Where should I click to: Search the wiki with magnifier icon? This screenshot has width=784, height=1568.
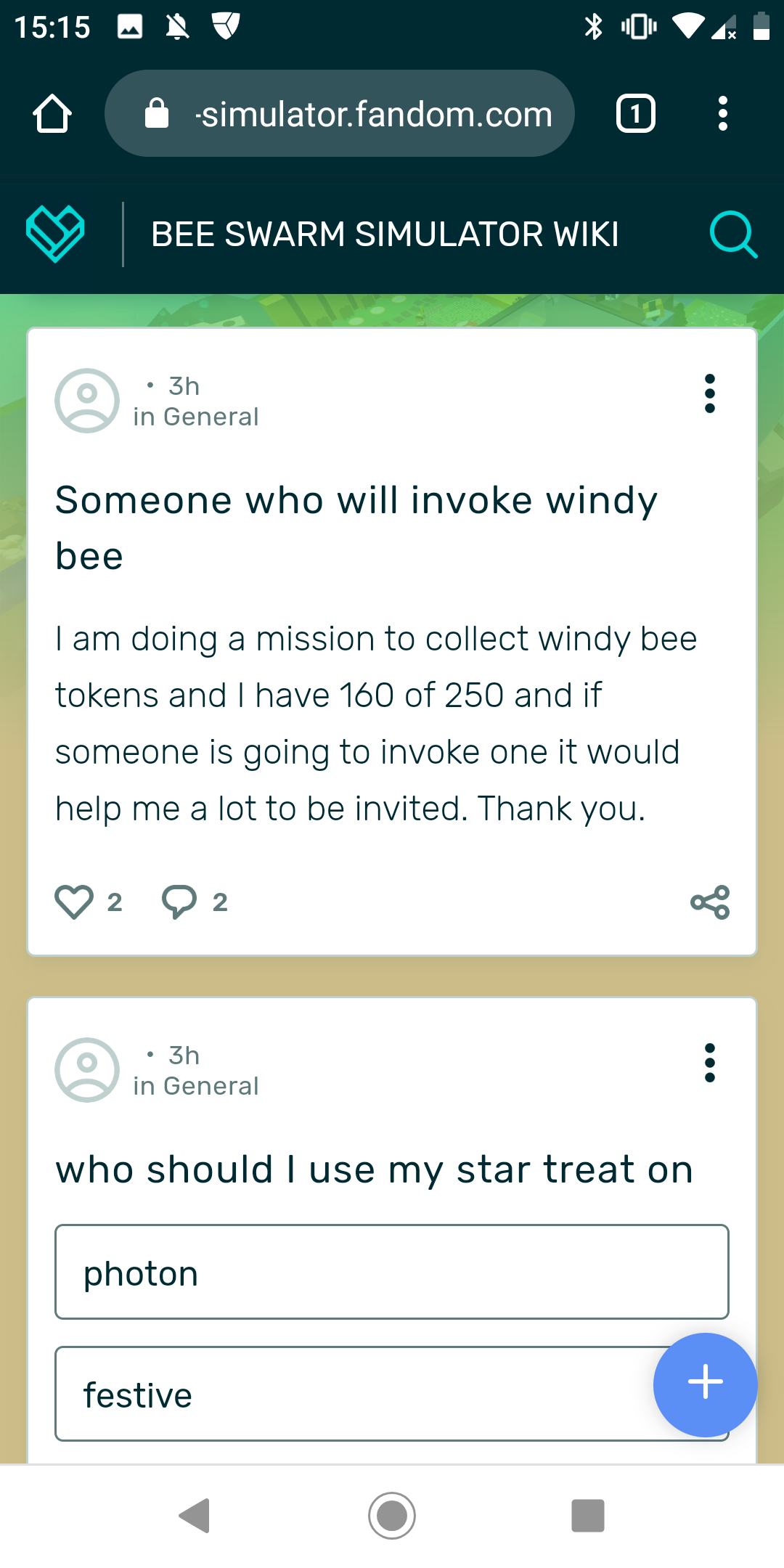(x=732, y=234)
